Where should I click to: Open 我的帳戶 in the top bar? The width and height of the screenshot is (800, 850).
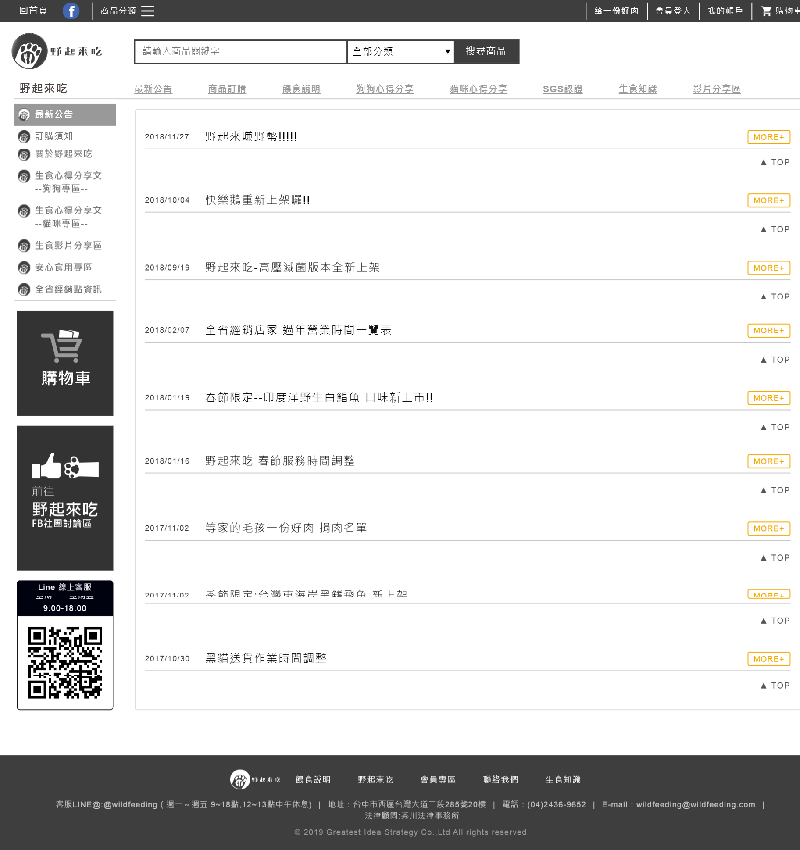(x=725, y=11)
